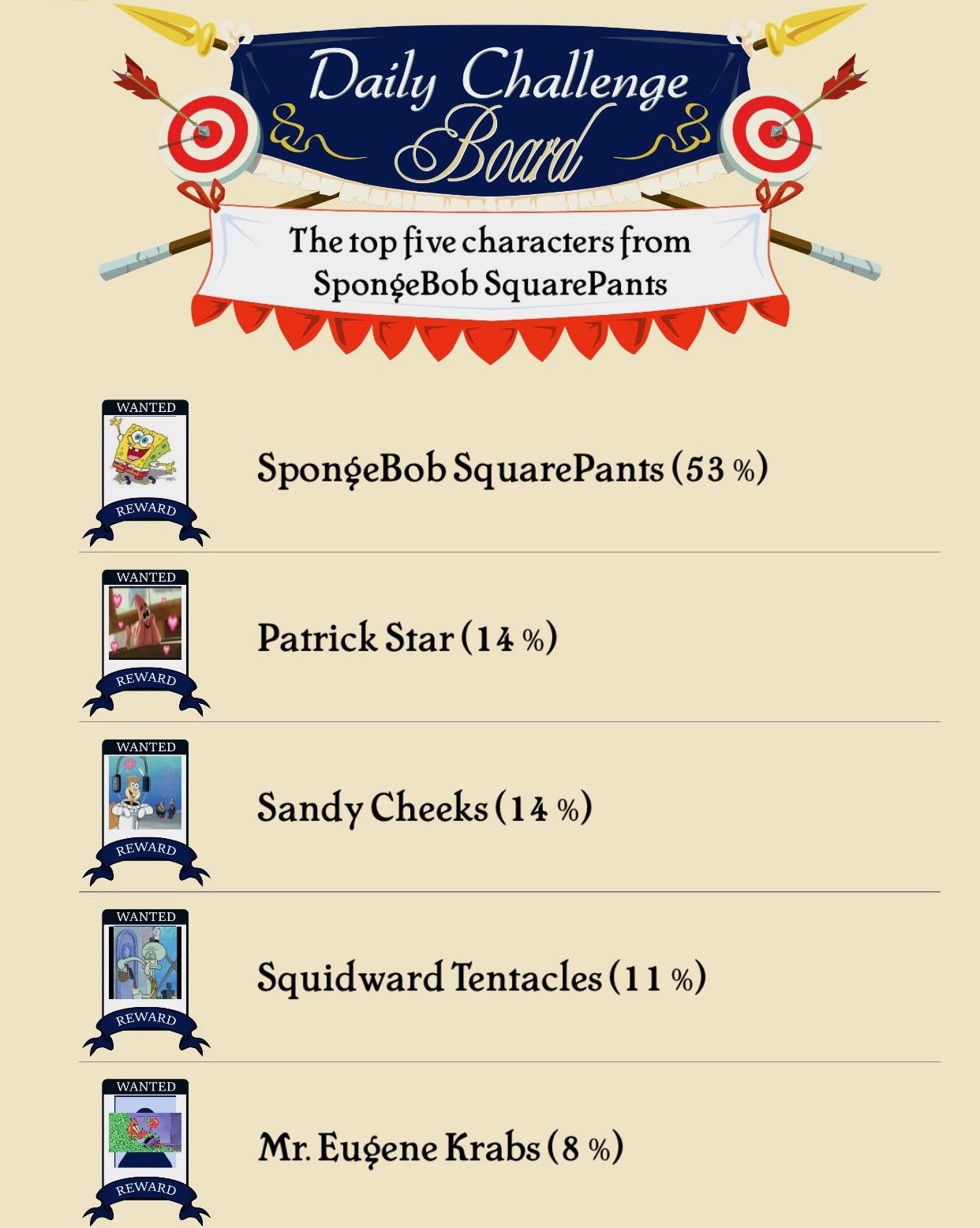
Task: Select the Patrick Star row
Action: coord(407,638)
